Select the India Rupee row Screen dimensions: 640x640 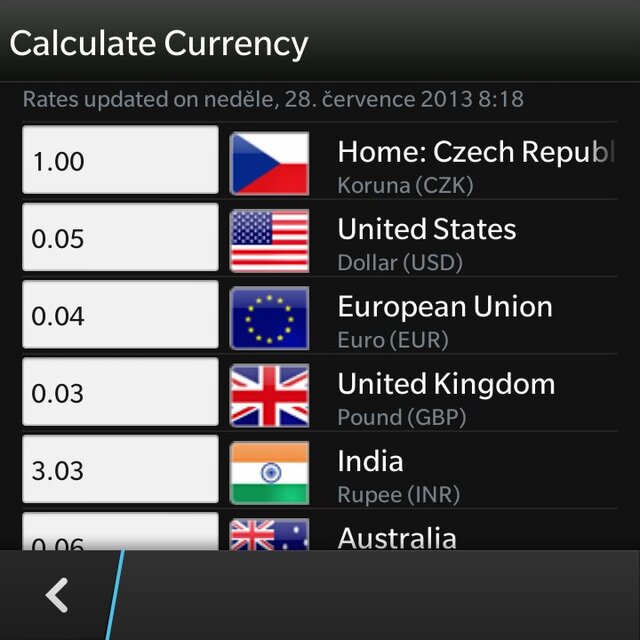[470, 472]
